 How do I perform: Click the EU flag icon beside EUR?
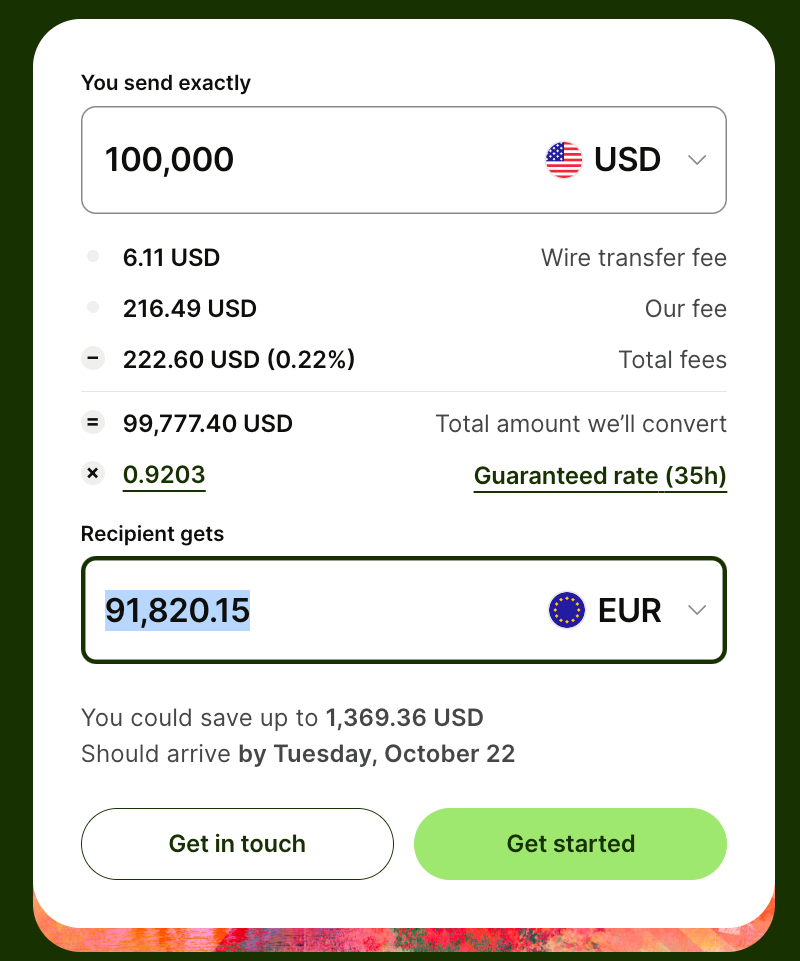click(x=566, y=610)
